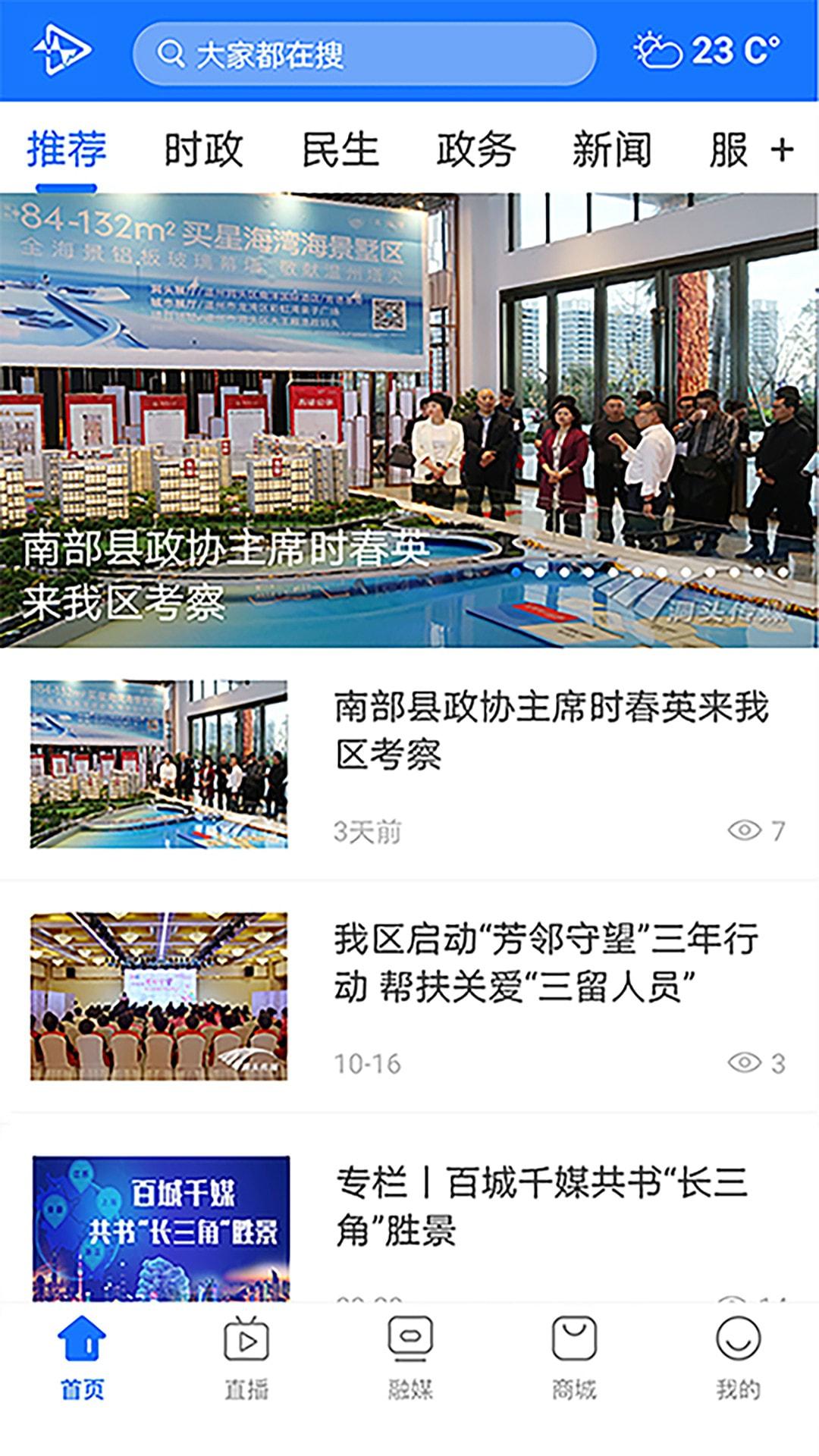
Task: Select the 民生 tab
Action: pyautogui.click(x=340, y=149)
